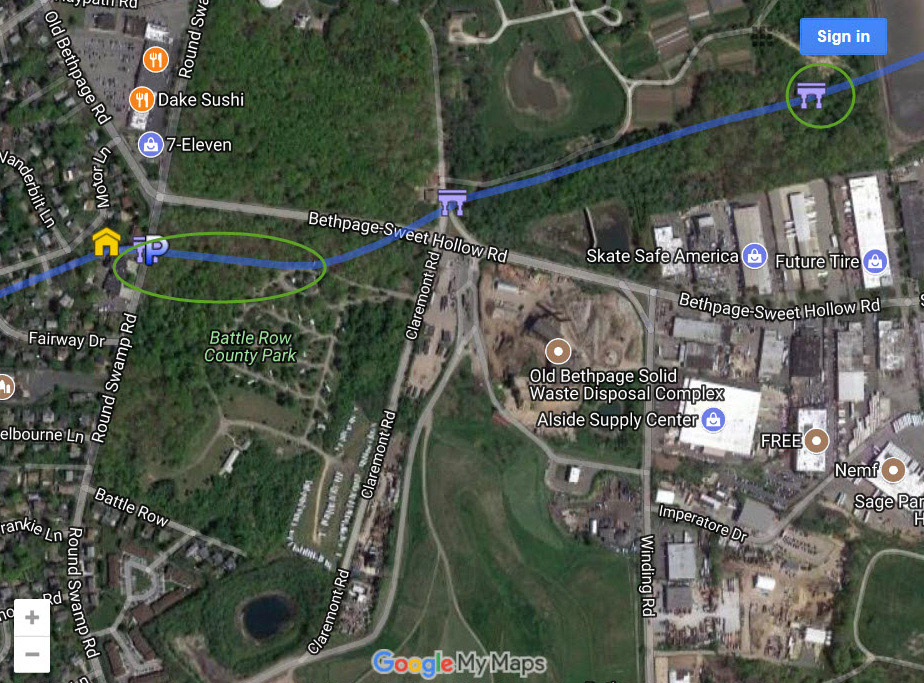
Task: Open the Dake Sushi restaurant marker
Action: click(142, 99)
